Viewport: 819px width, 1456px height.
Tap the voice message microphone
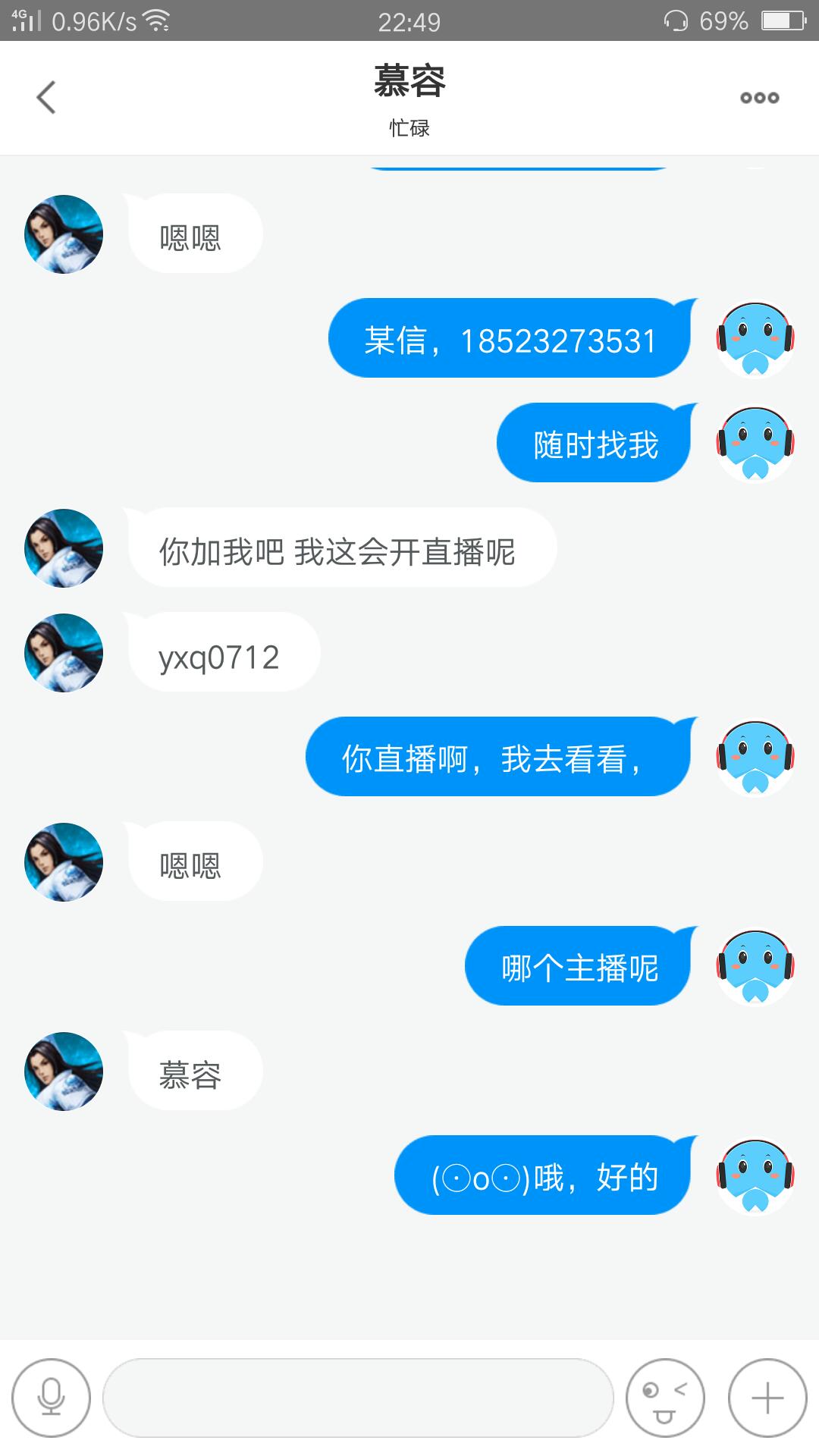click(x=51, y=1397)
